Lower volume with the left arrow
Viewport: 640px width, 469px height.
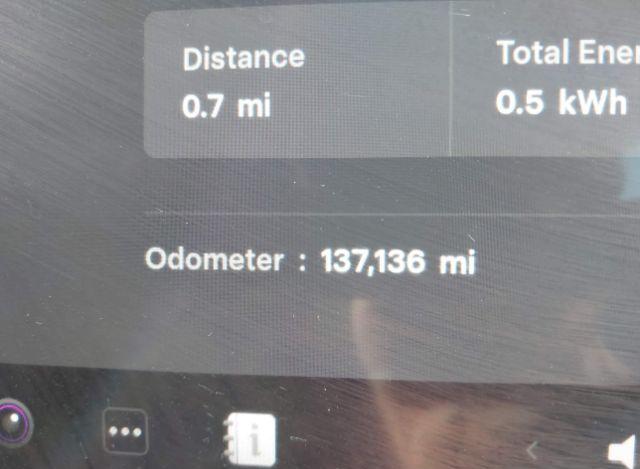(533, 449)
